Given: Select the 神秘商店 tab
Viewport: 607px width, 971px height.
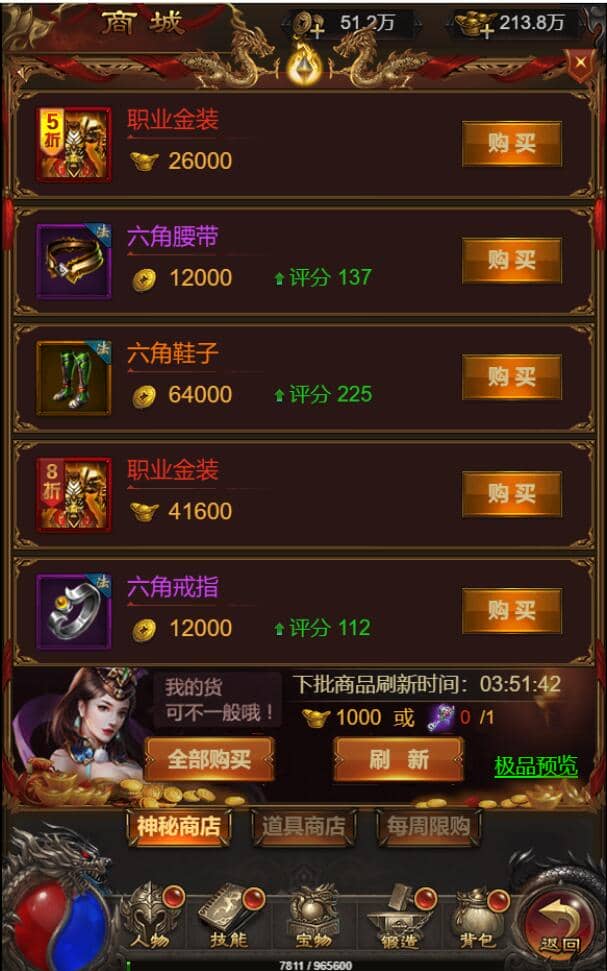Looking at the screenshot, I should 178,827.
